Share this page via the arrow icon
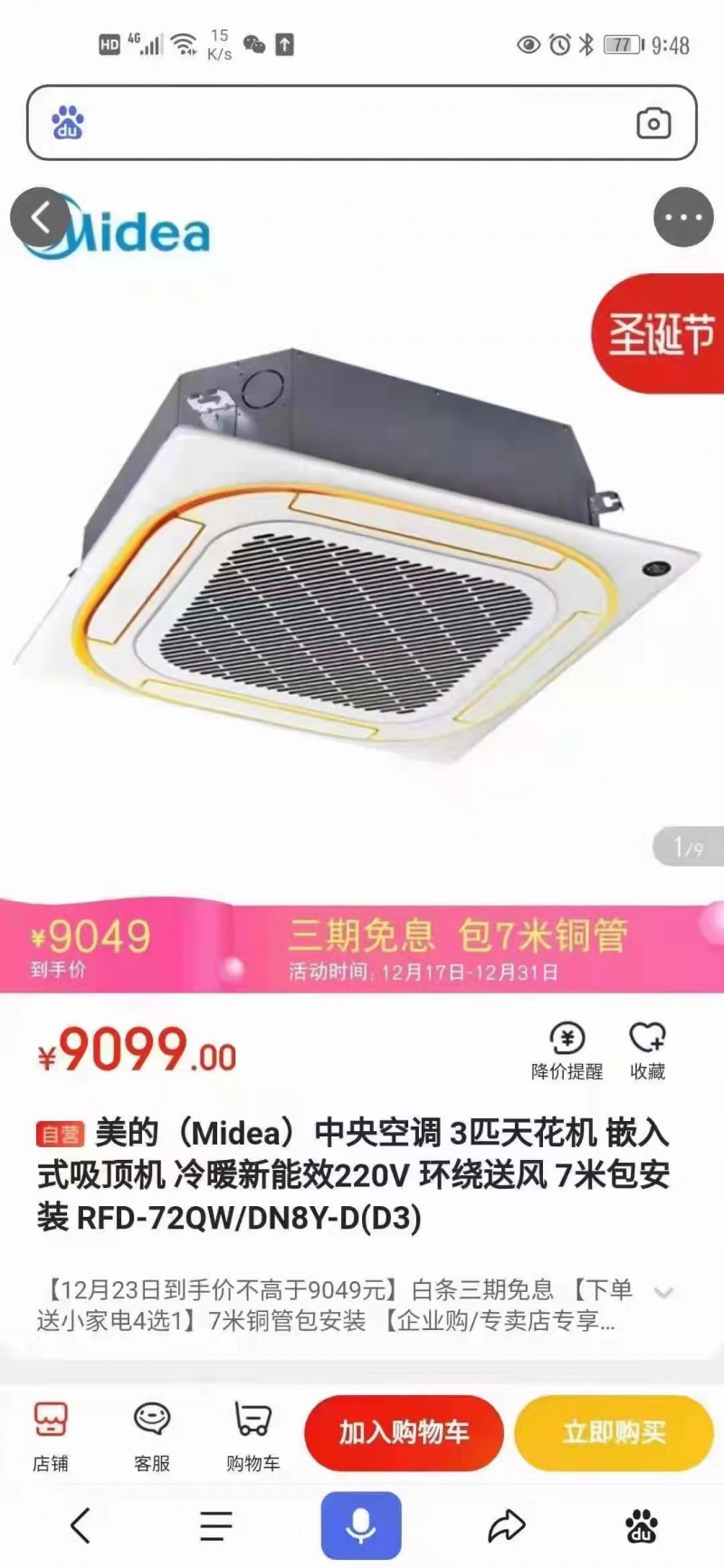This screenshot has height=1568, width=724. point(506,1526)
